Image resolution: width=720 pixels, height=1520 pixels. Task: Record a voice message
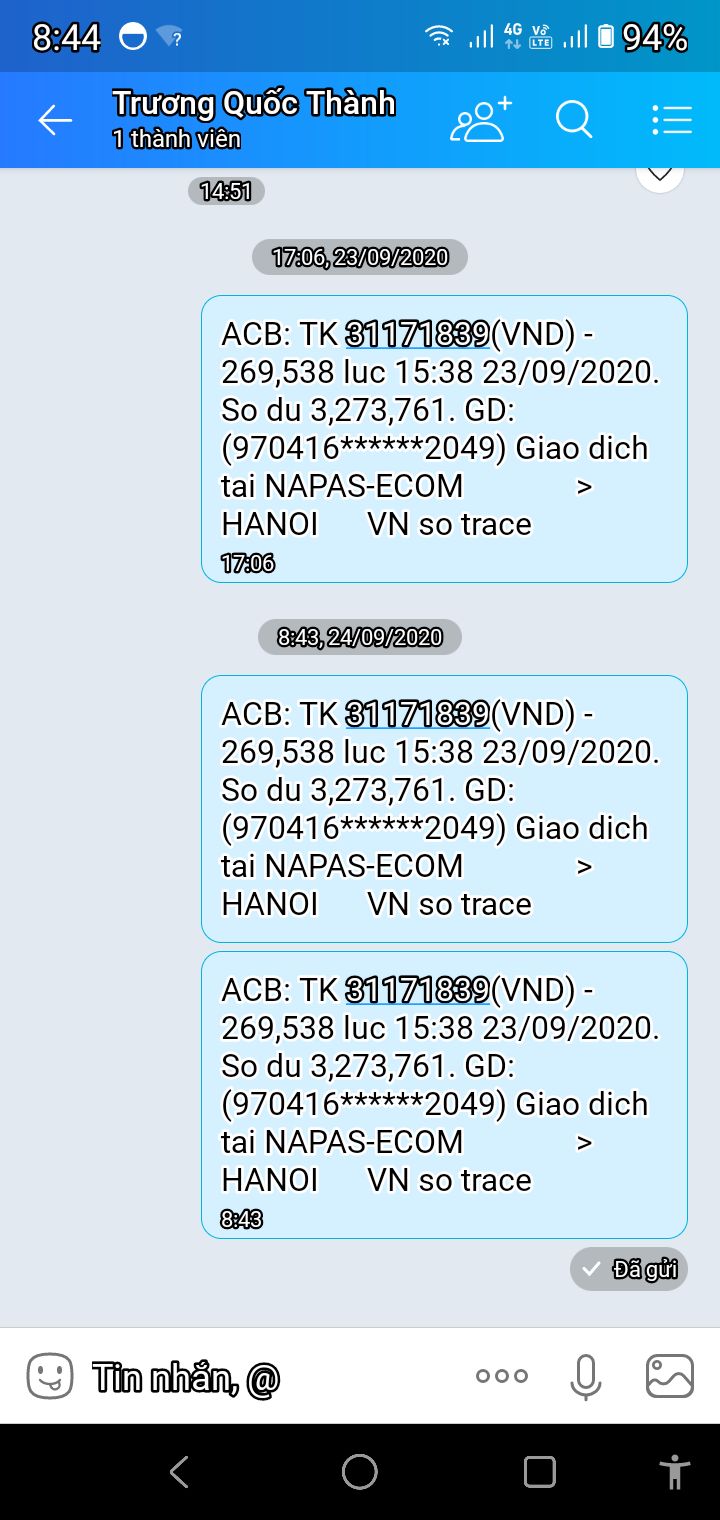tap(586, 1376)
